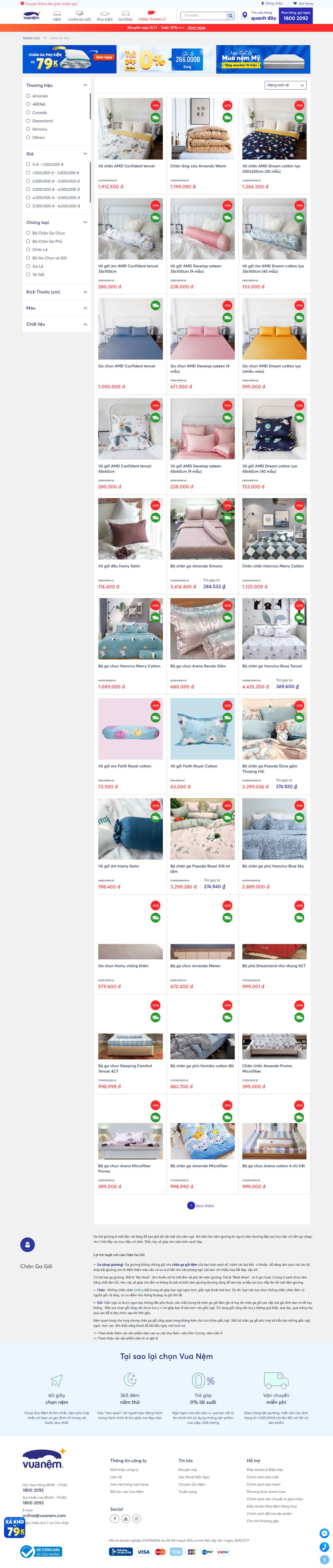Screen dimensions: 333x1568
Task: Type in the Tìm kiếm search box
Action: click(x=203, y=16)
